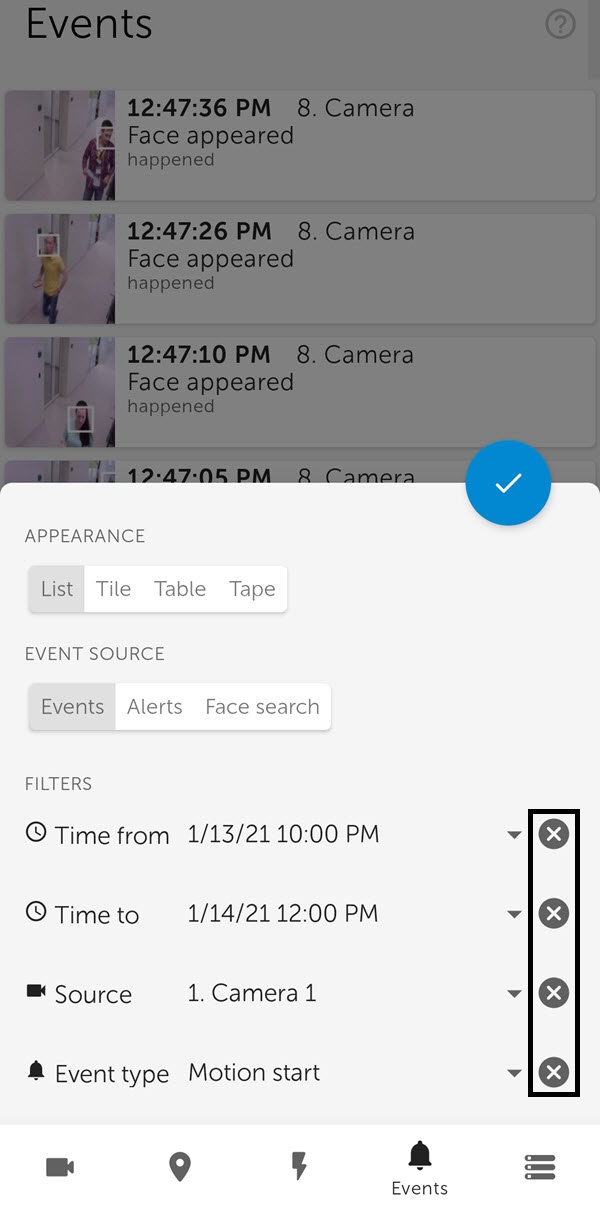The width and height of the screenshot is (600, 1210).
Task: Open the Time to date picker
Action: pyautogui.click(x=513, y=913)
